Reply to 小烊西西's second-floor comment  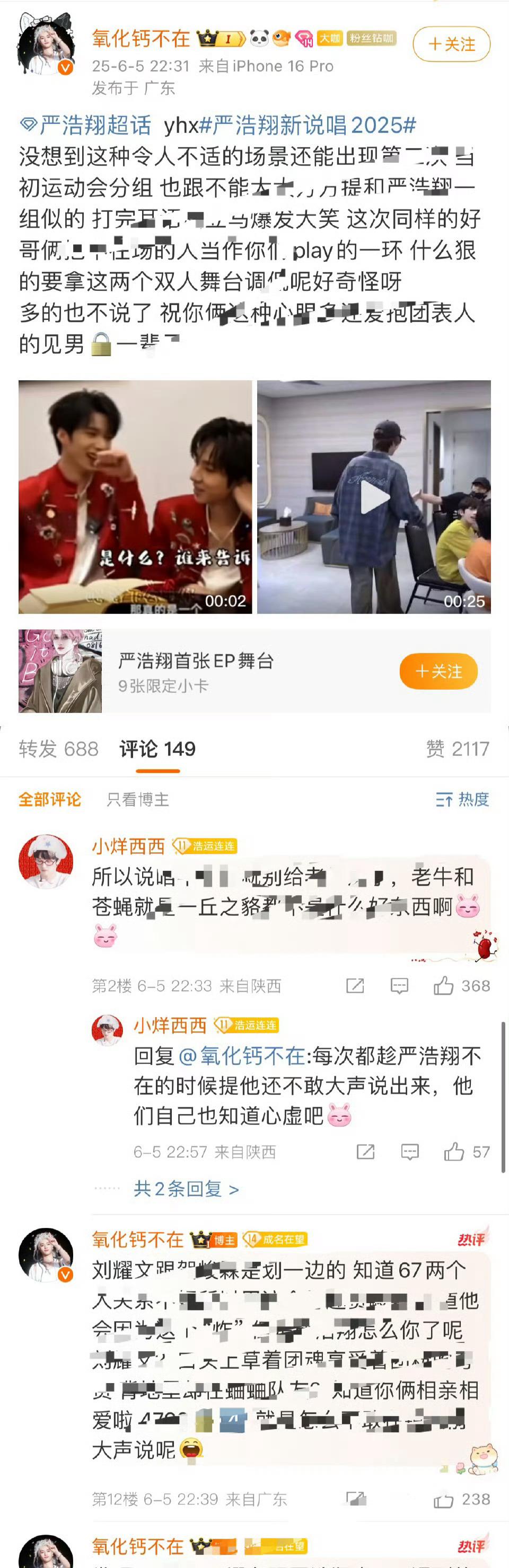click(399, 985)
